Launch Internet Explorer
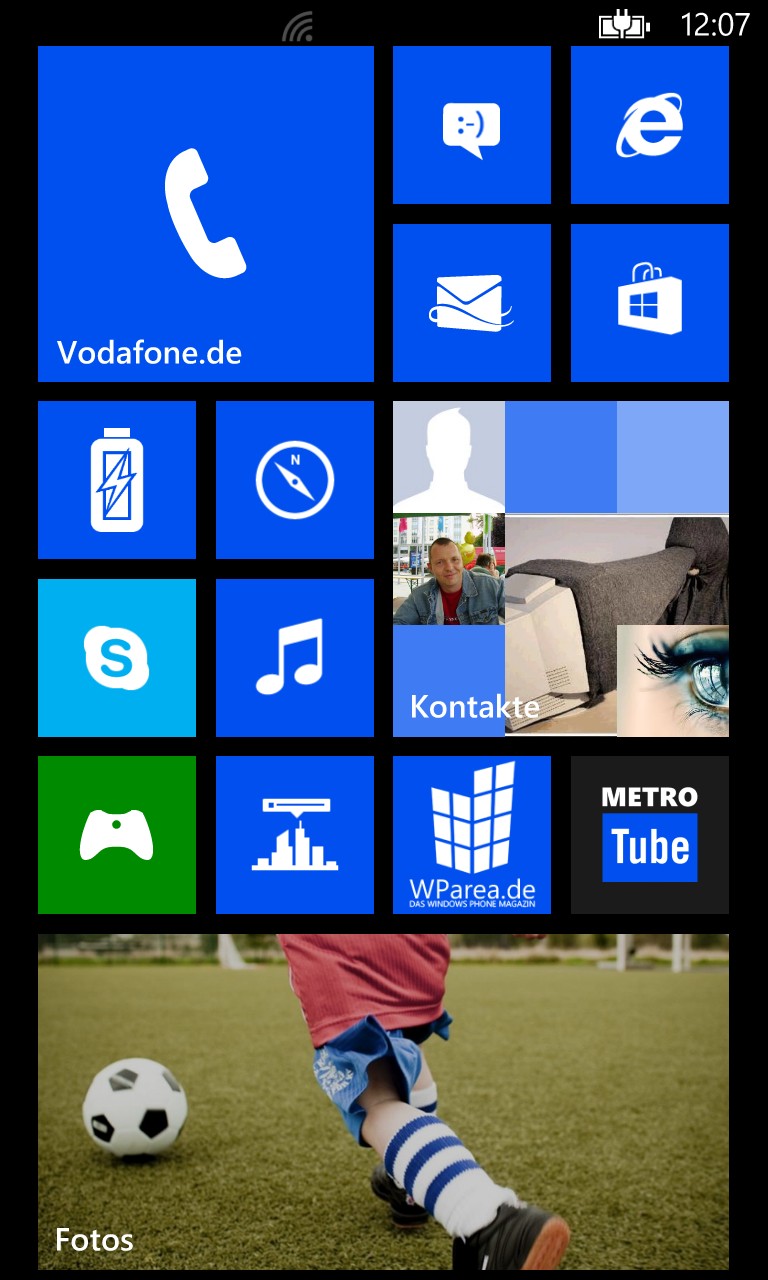The width and height of the screenshot is (768, 1280). [x=650, y=125]
